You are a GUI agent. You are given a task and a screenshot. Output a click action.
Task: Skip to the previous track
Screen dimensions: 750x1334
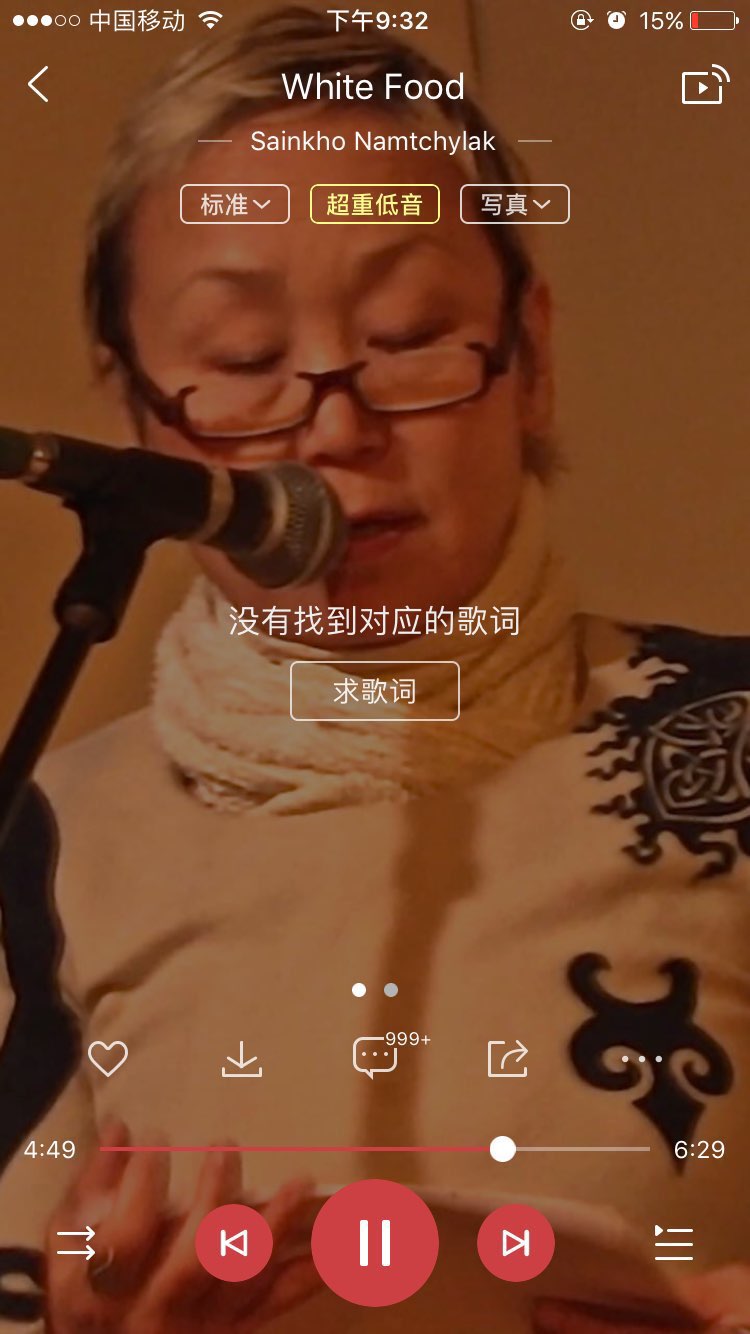[x=233, y=1243]
